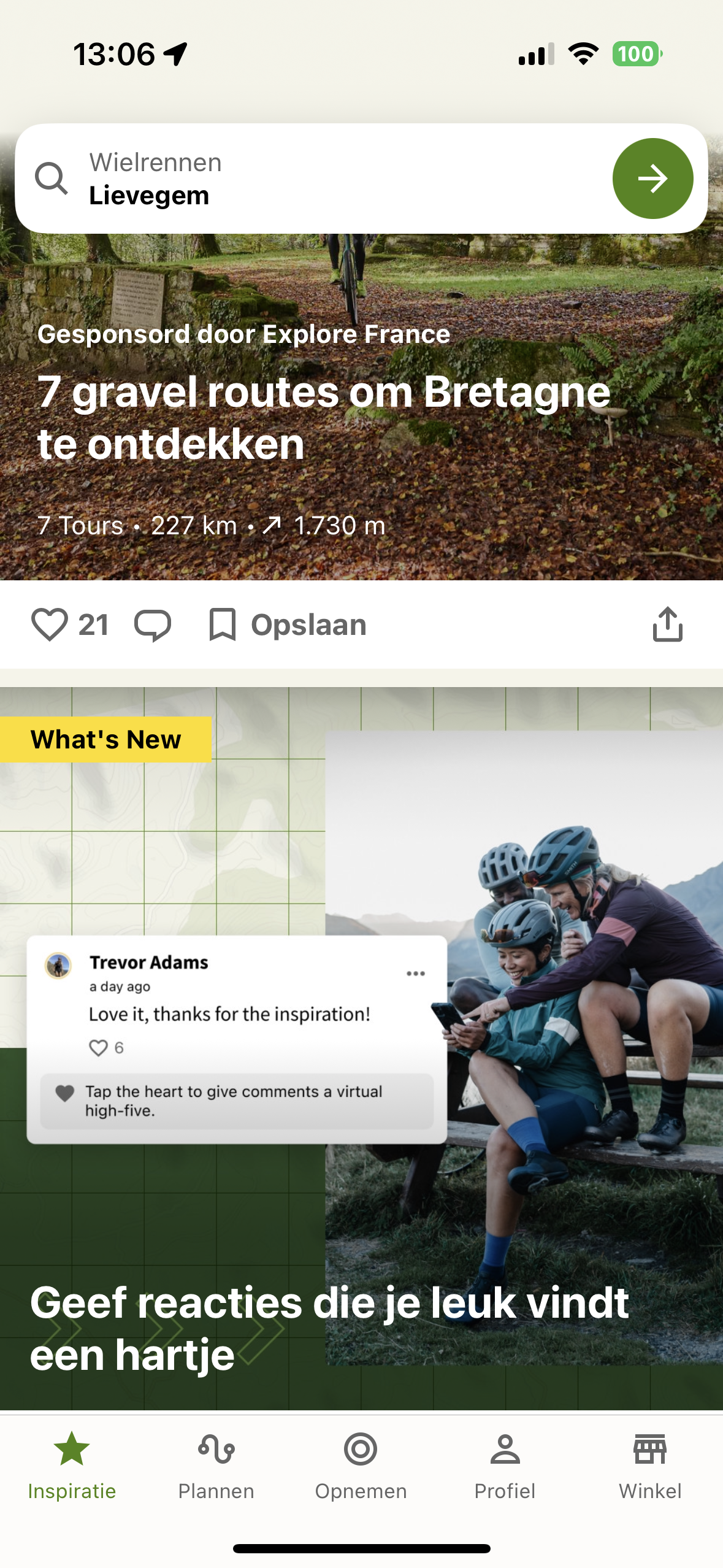Select the Inspiratie tab
Screen dimensions: 723x1568
[72, 1466]
